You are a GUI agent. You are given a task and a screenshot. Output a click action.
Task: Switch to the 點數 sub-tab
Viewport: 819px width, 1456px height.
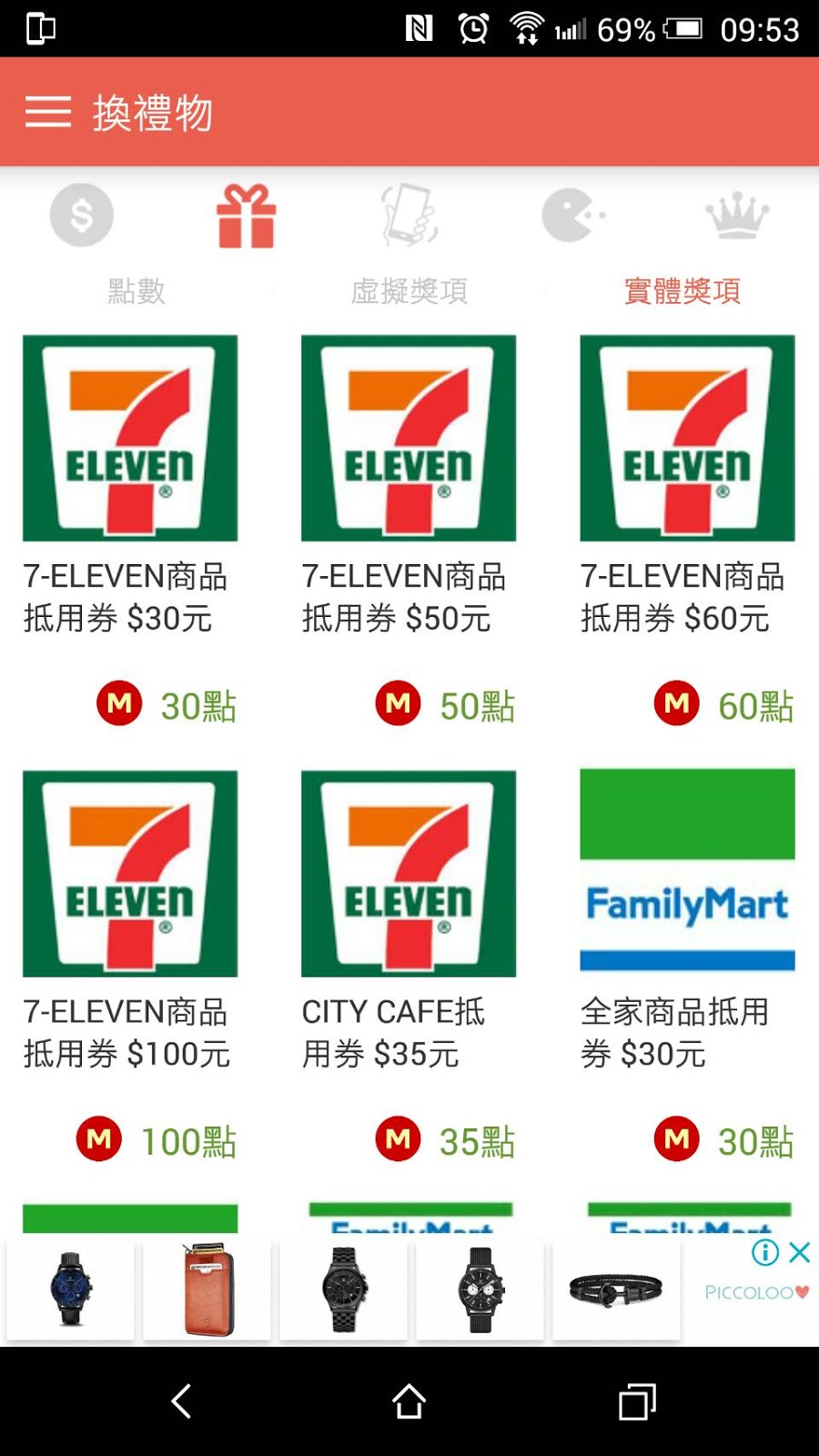(136, 291)
